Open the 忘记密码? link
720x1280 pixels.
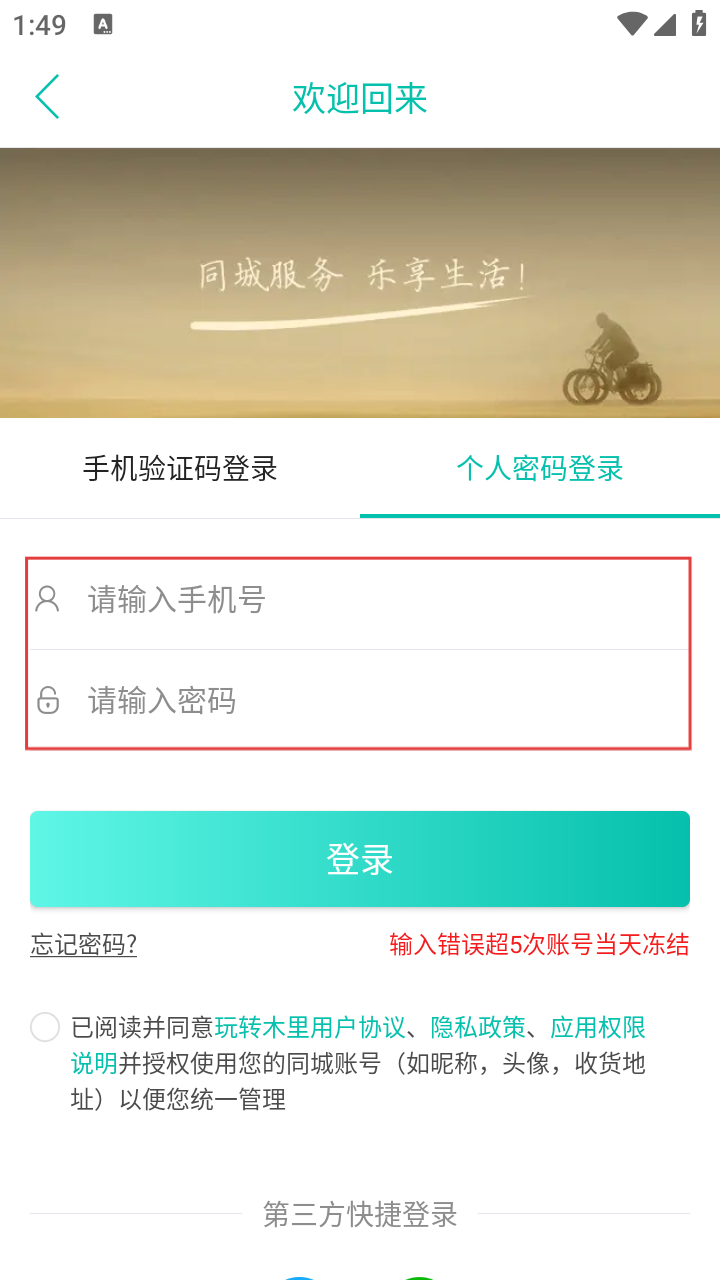84,944
